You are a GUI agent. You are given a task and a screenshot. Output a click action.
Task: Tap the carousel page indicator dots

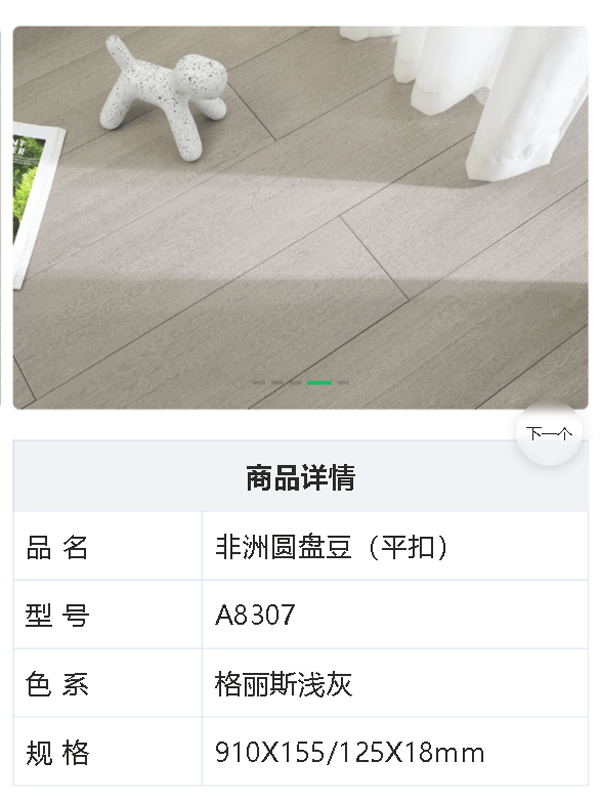pos(300,382)
